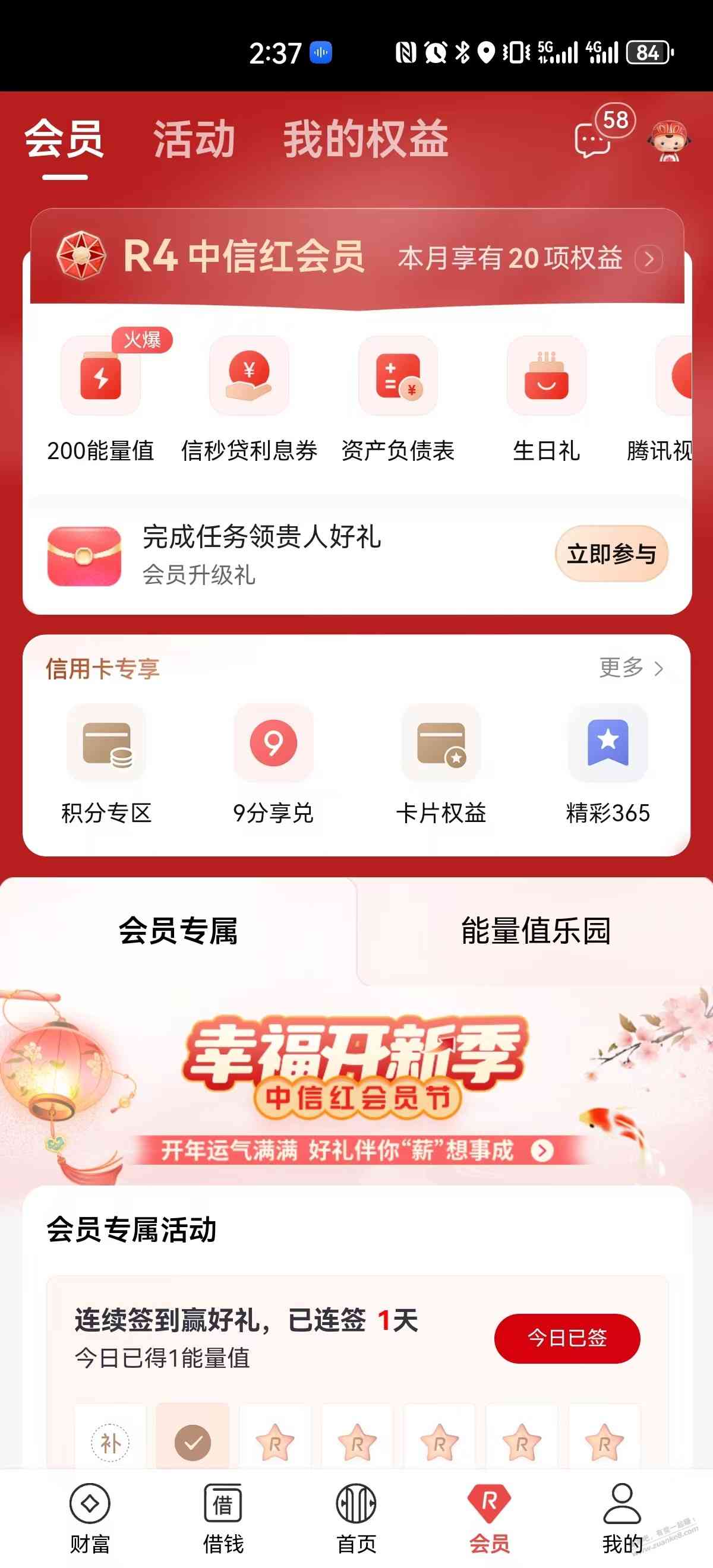Open 精彩365
713x1568 pixels.
(x=608, y=764)
